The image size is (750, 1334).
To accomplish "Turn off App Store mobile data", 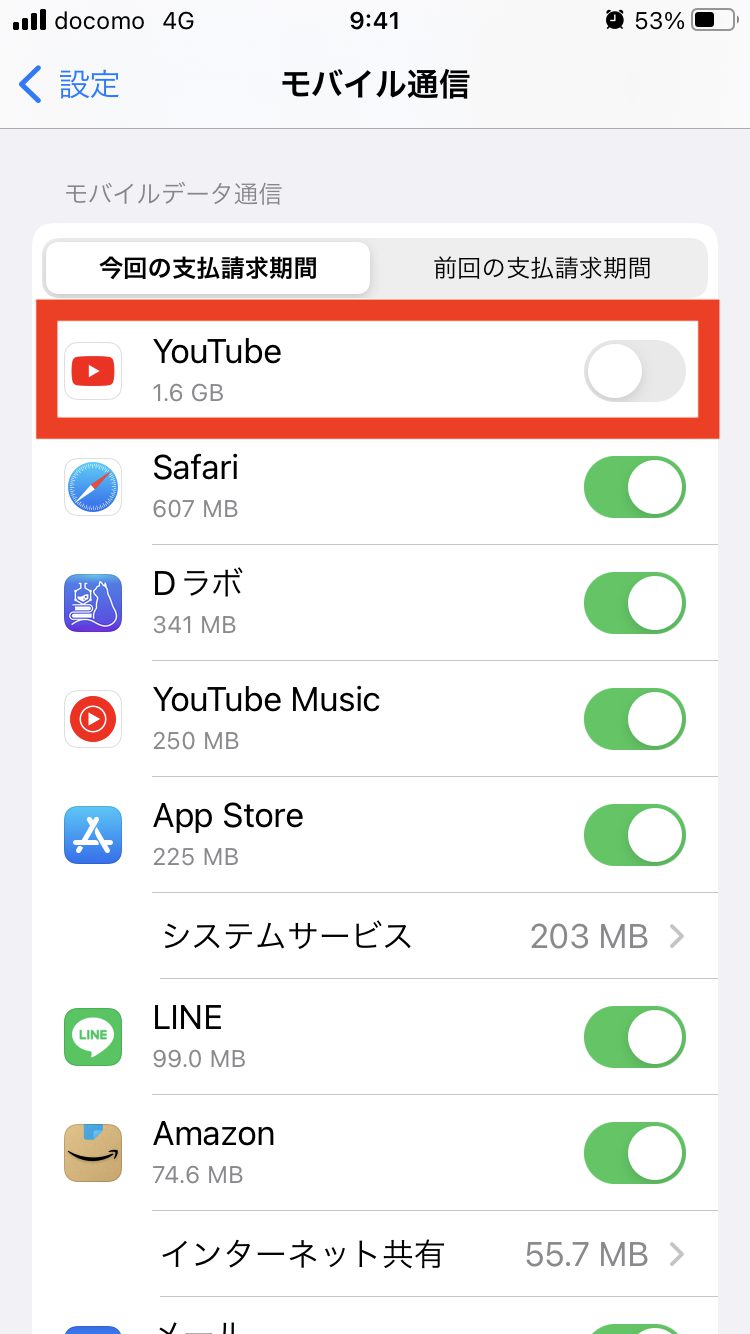I will (x=634, y=835).
